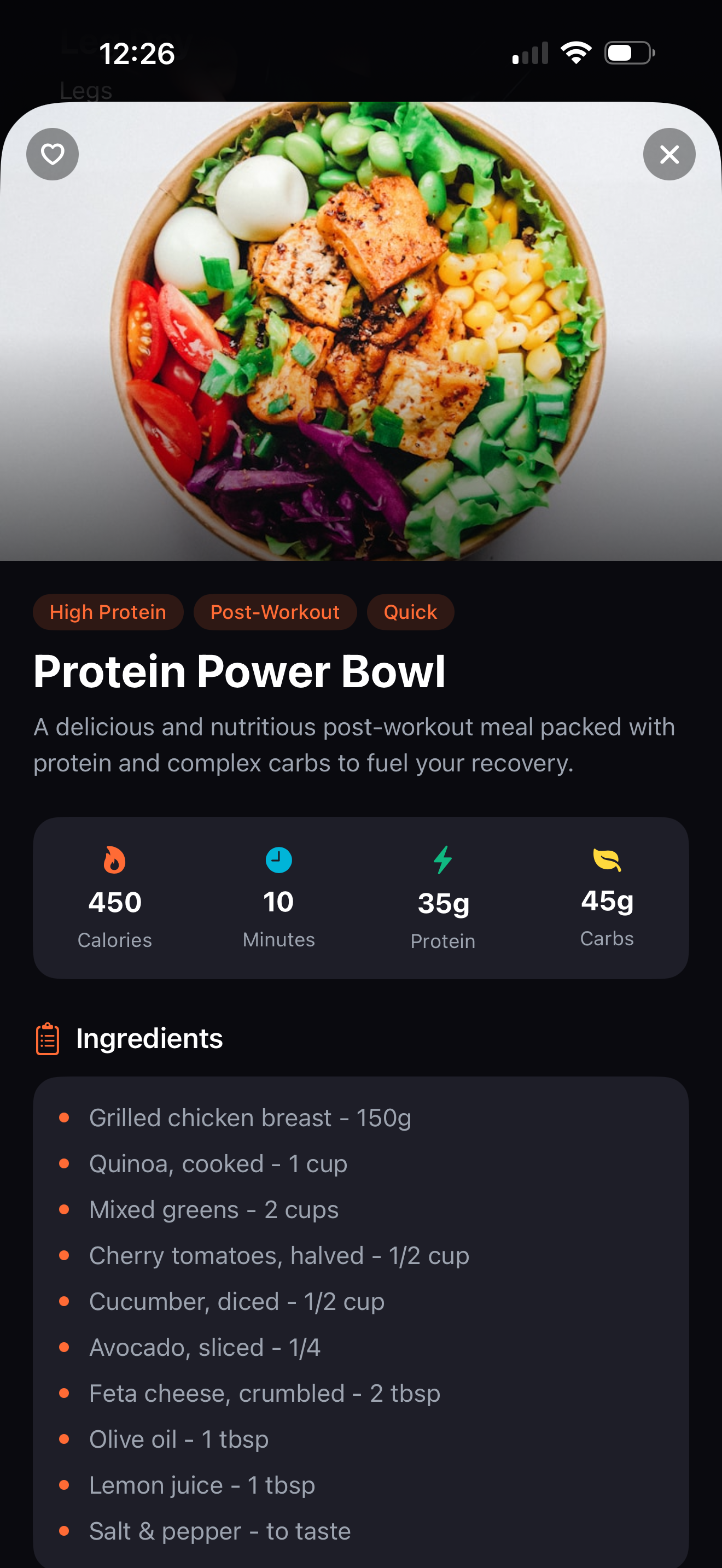
Task: Tap the 12:26 clock in status bar
Action: pyautogui.click(x=135, y=54)
